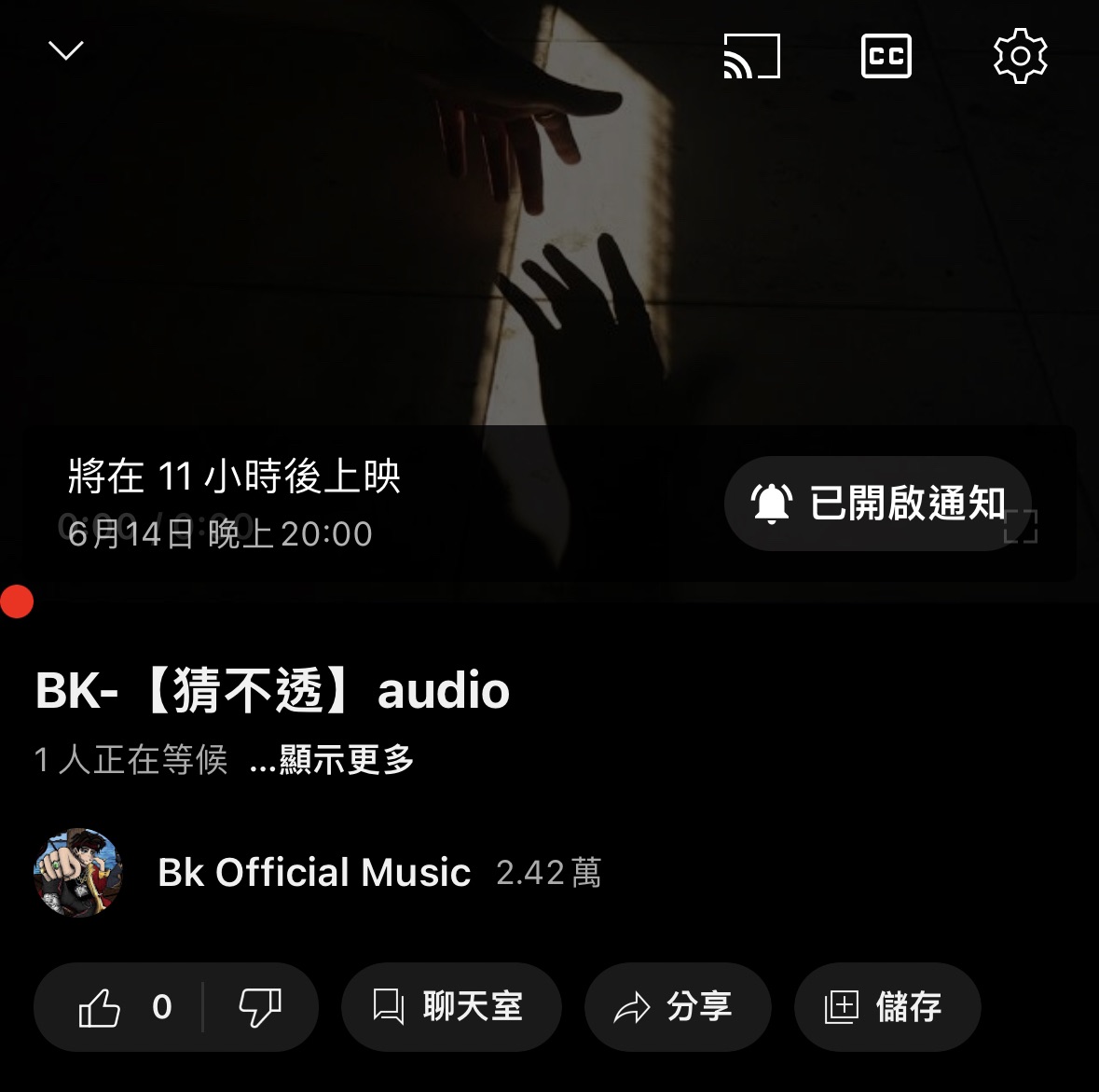Turn off the premiere notification reminder
1099x1092 pixels.
click(x=877, y=504)
